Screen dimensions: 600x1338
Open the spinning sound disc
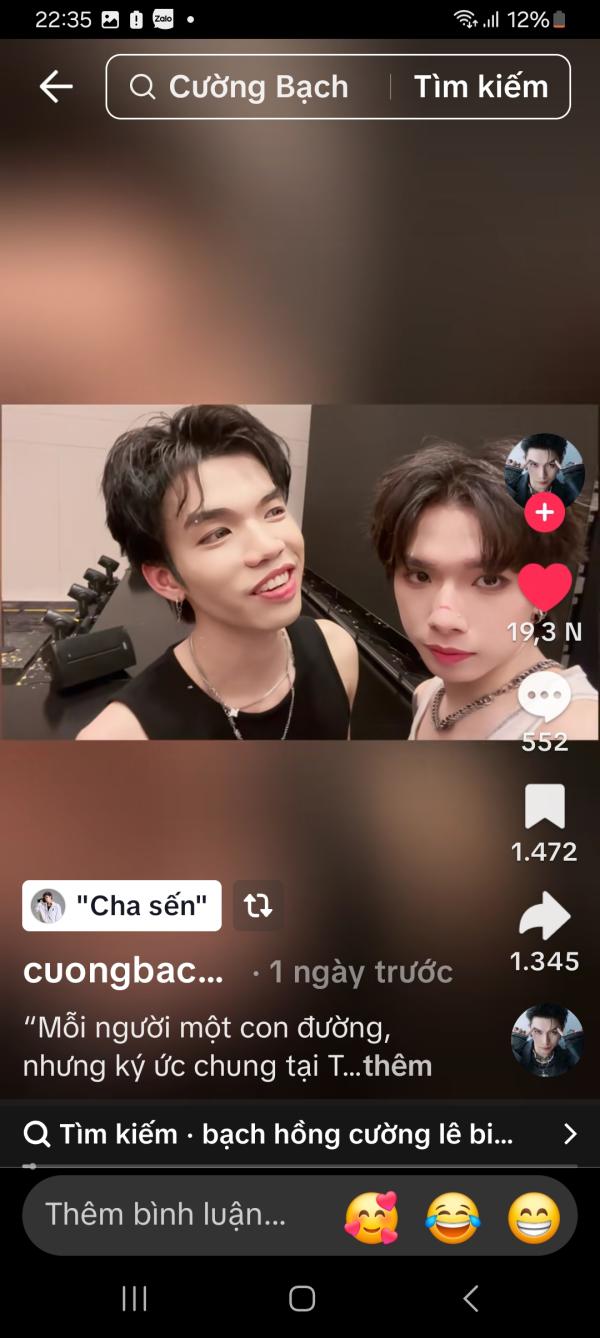pyautogui.click(x=546, y=1040)
